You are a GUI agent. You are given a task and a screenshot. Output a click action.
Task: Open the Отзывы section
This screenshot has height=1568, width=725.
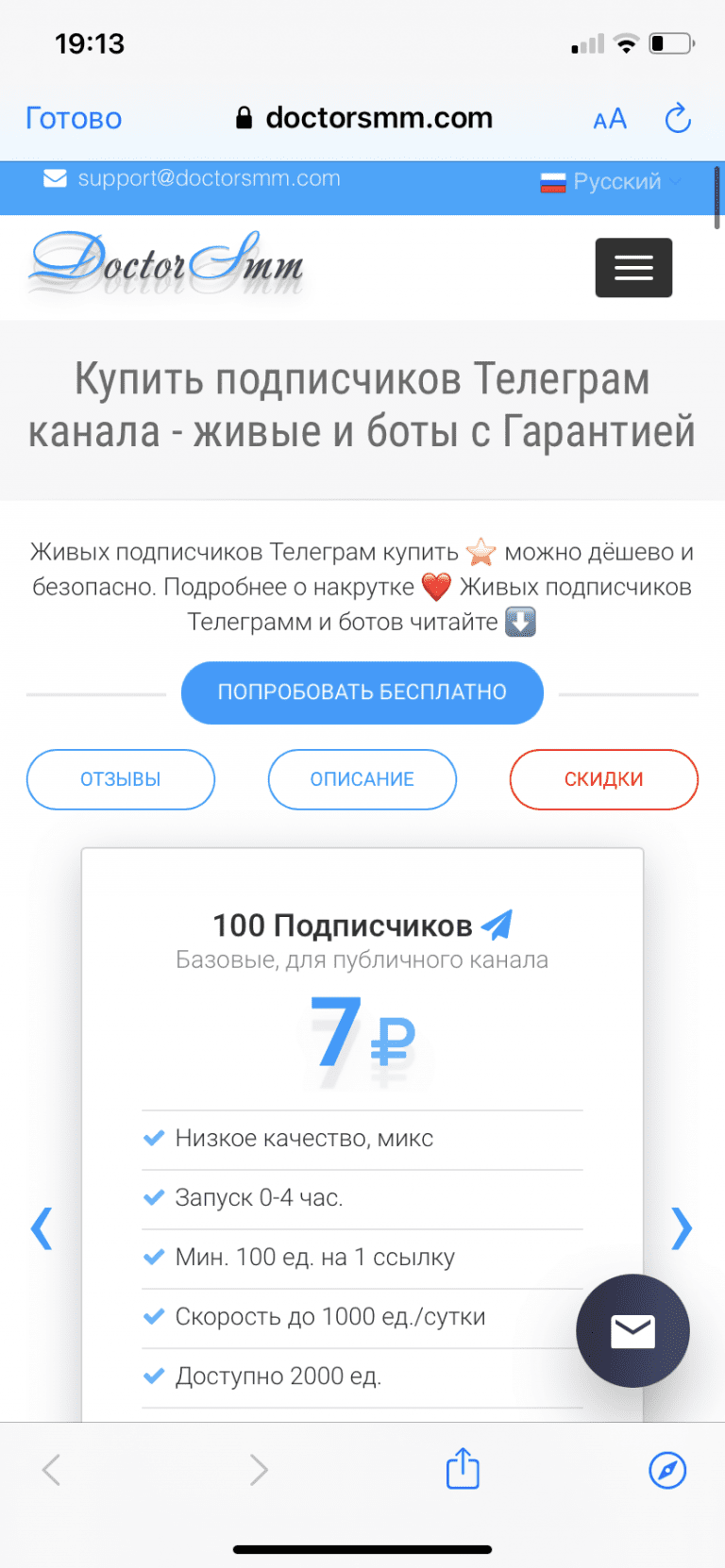[x=121, y=779]
